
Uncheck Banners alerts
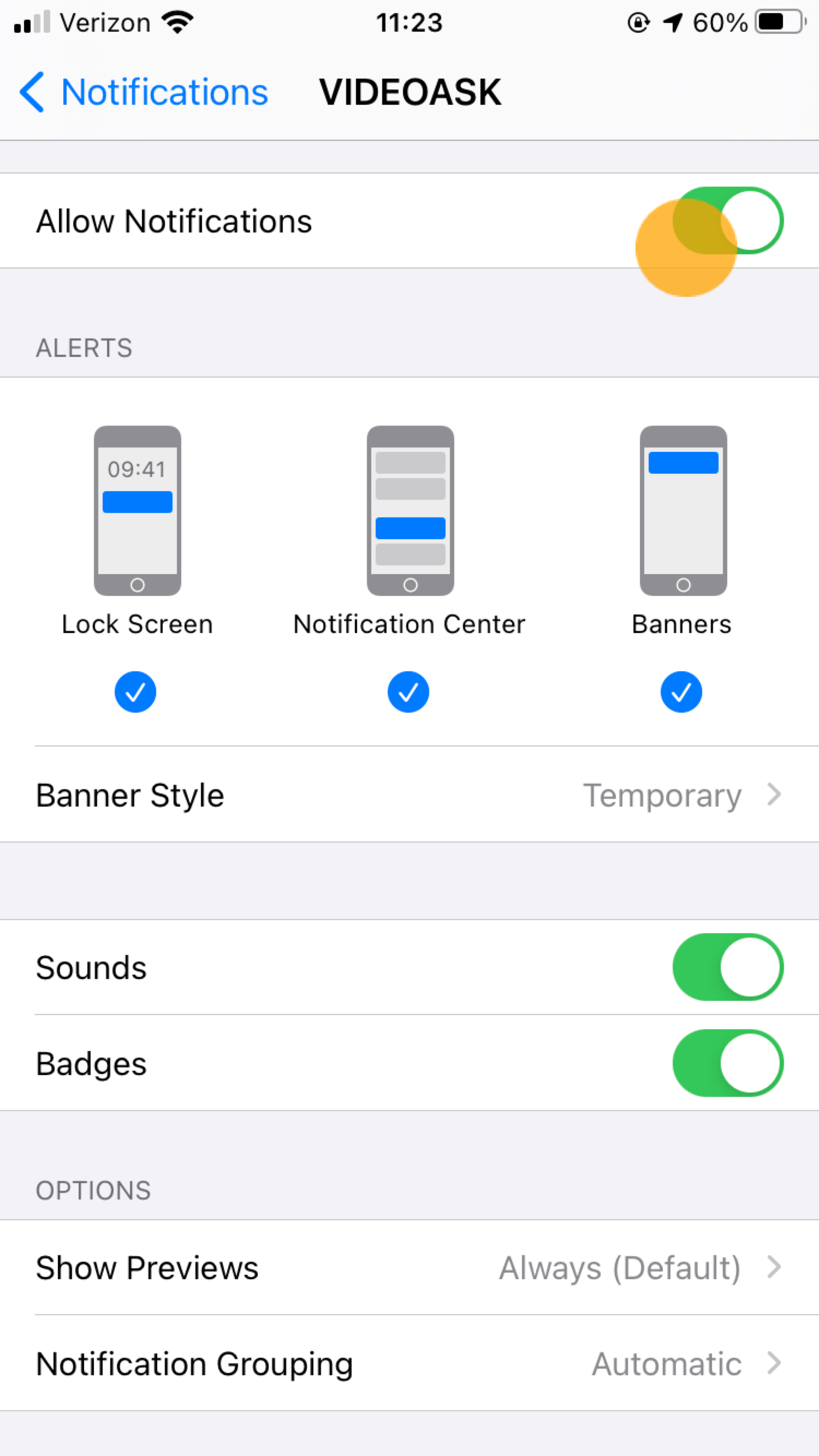pos(681,692)
